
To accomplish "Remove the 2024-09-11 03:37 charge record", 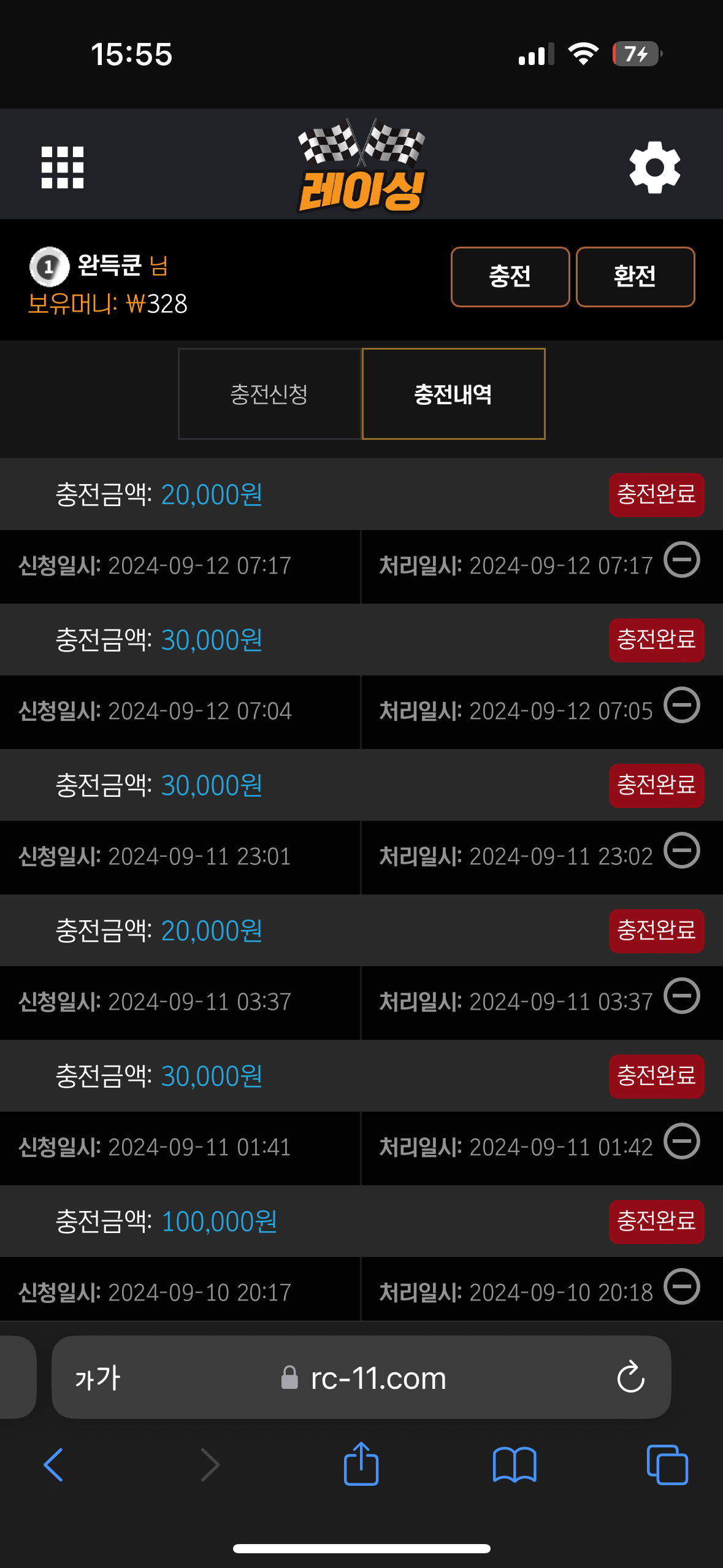I will (682, 996).
